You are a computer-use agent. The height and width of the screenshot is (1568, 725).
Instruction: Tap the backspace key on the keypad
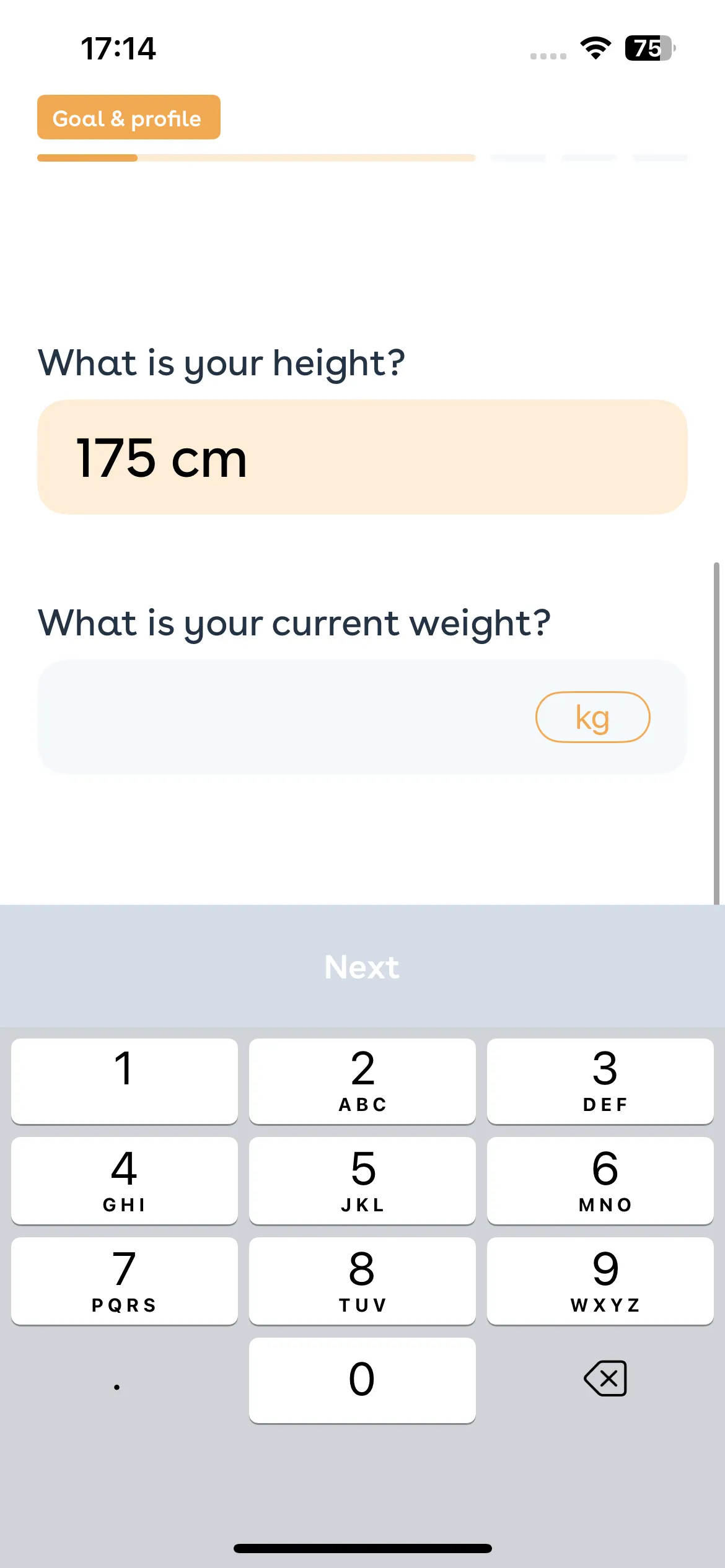coord(605,1379)
